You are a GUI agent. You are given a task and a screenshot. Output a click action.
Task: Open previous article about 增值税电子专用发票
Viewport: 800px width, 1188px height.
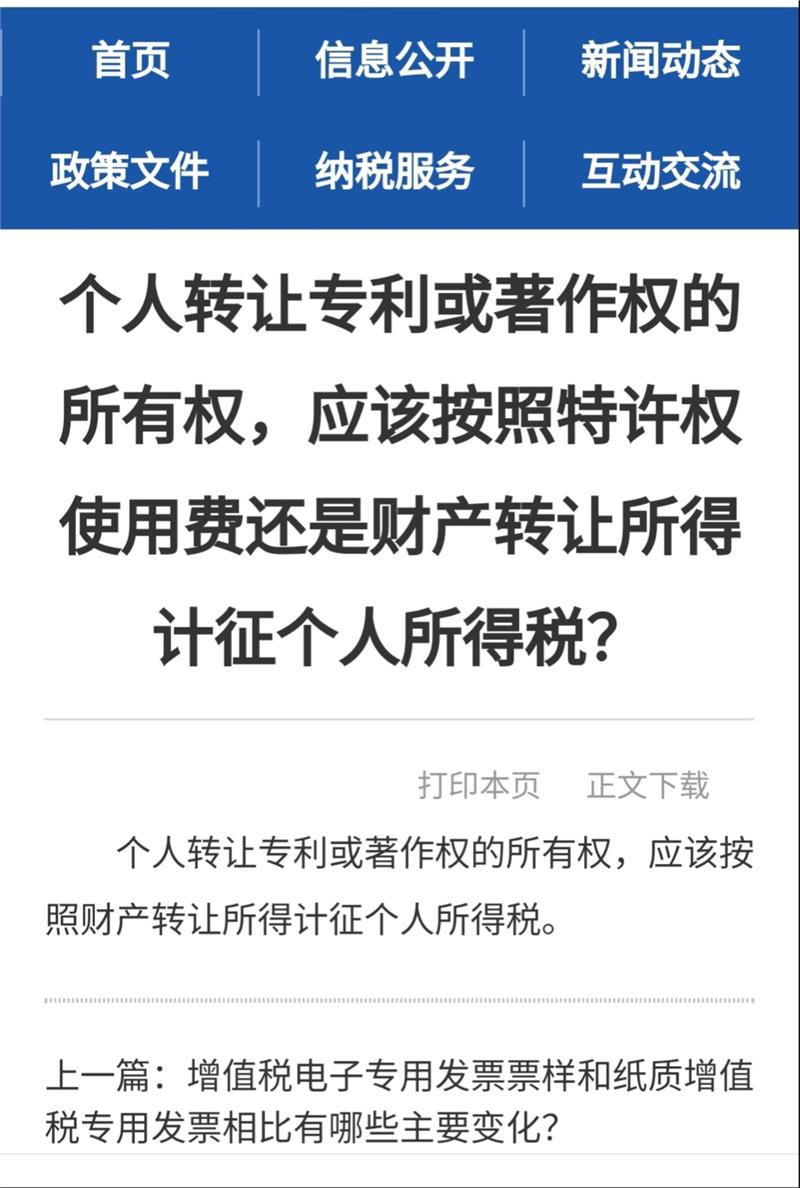click(x=400, y=1102)
